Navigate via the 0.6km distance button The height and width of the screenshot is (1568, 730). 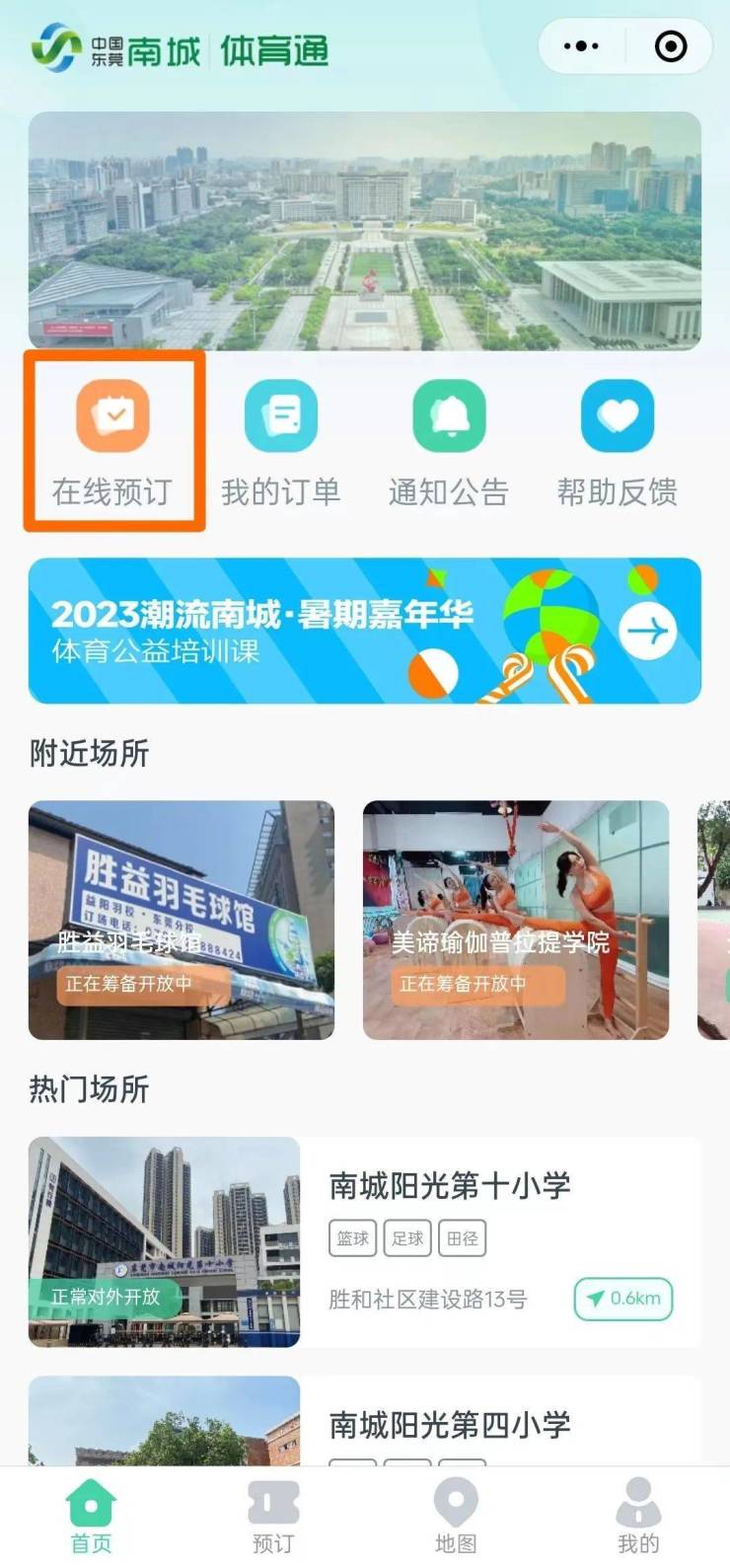click(x=622, y=1299)
